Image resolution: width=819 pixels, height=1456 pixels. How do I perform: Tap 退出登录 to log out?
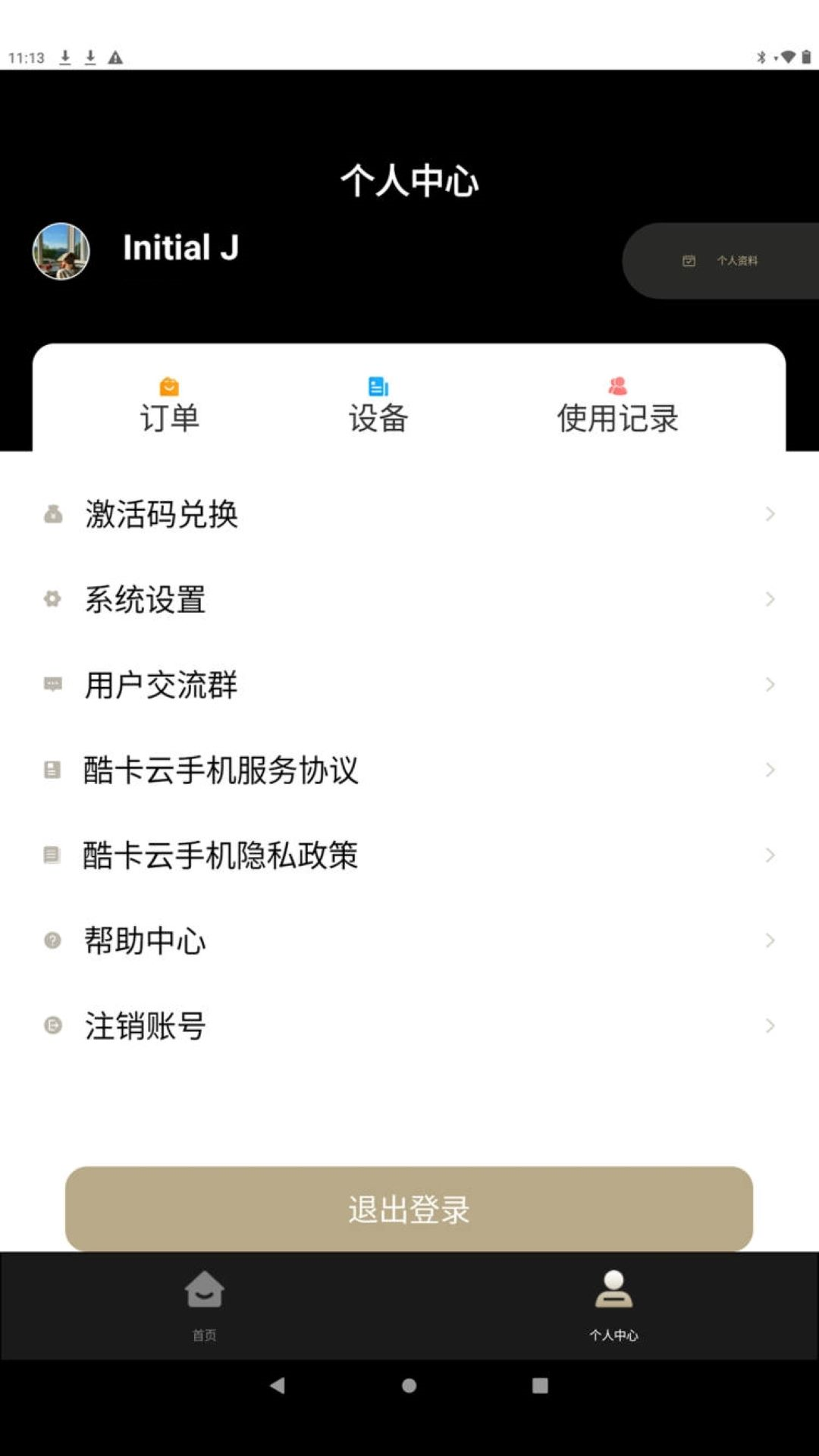(x=409, y=1209)
